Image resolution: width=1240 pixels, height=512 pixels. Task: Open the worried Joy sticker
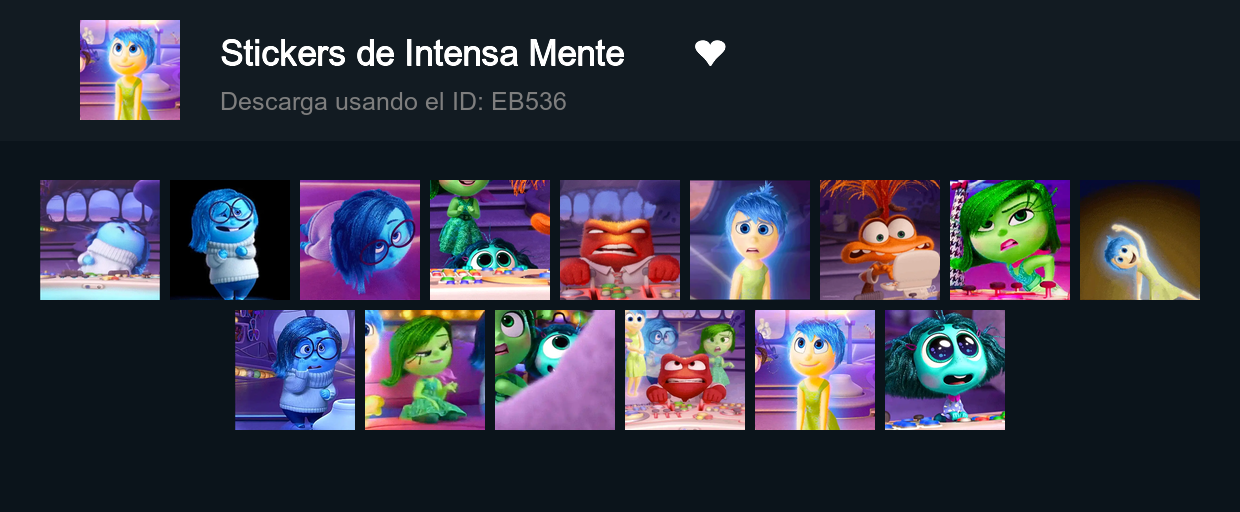pyautogui.click(x=750, y=240)
